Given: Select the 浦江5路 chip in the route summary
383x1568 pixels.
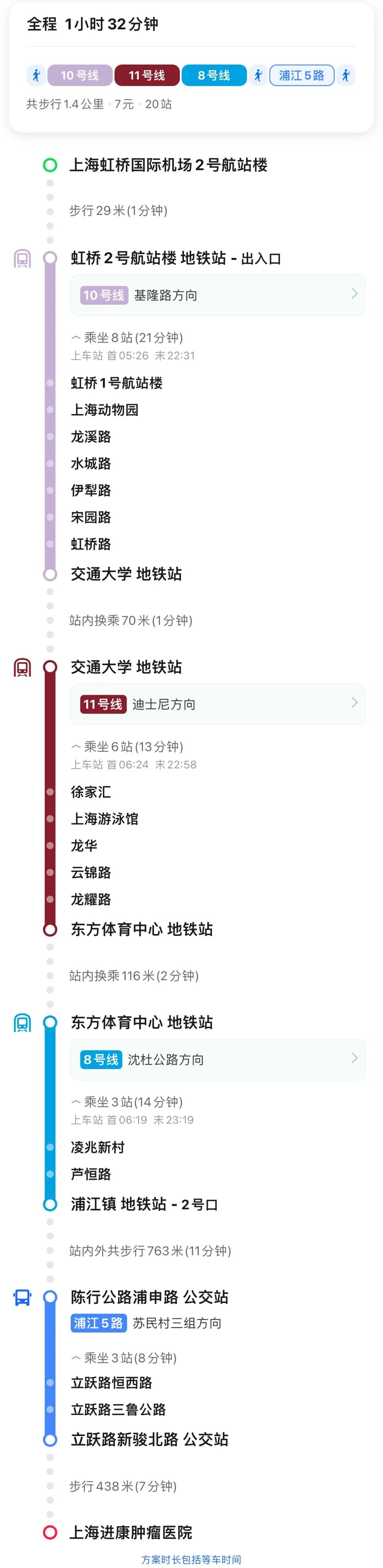Looking at the screenshot, I should click(x=301, y=76).
